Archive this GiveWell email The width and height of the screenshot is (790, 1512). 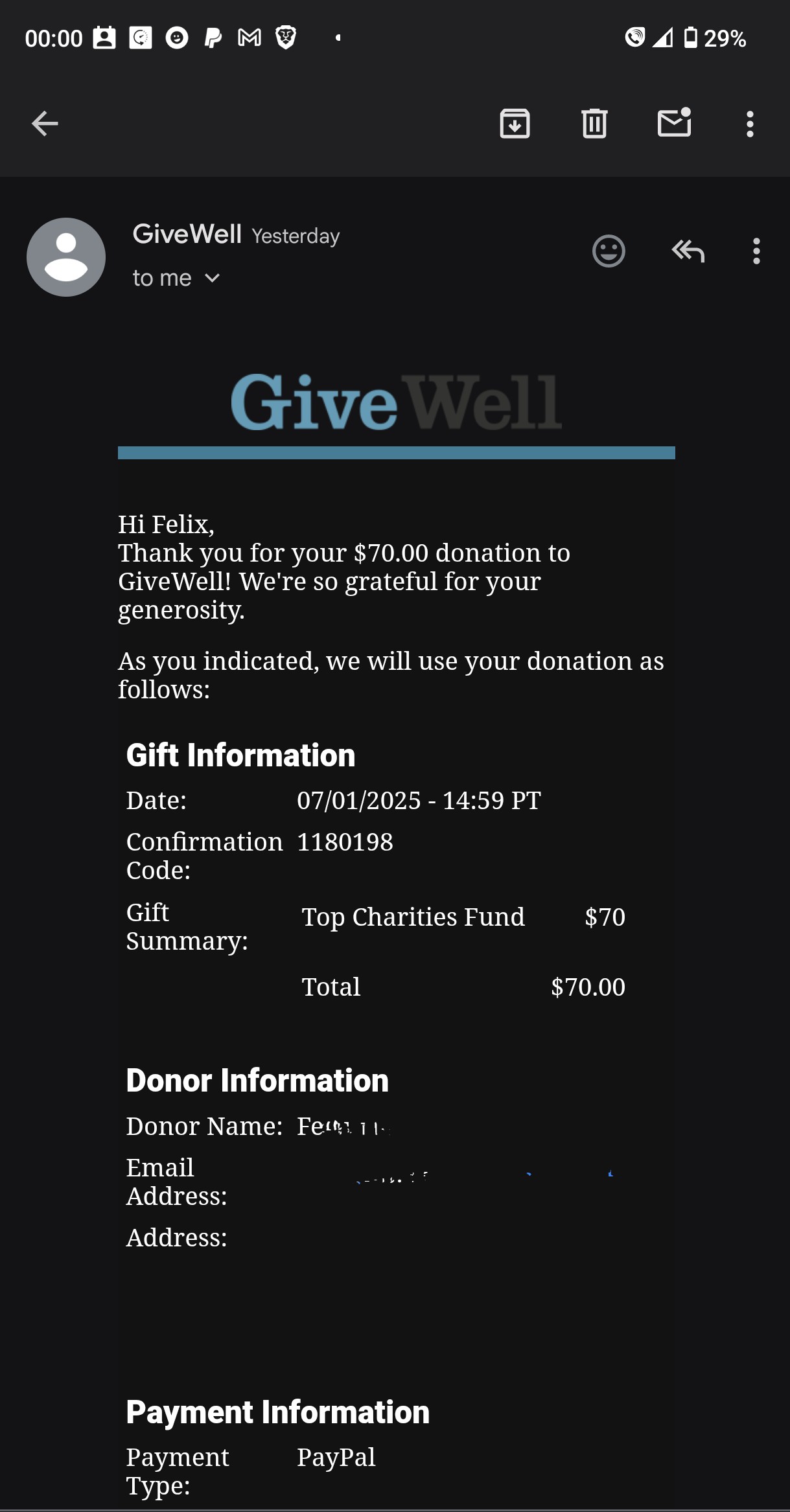click(515, 123)
